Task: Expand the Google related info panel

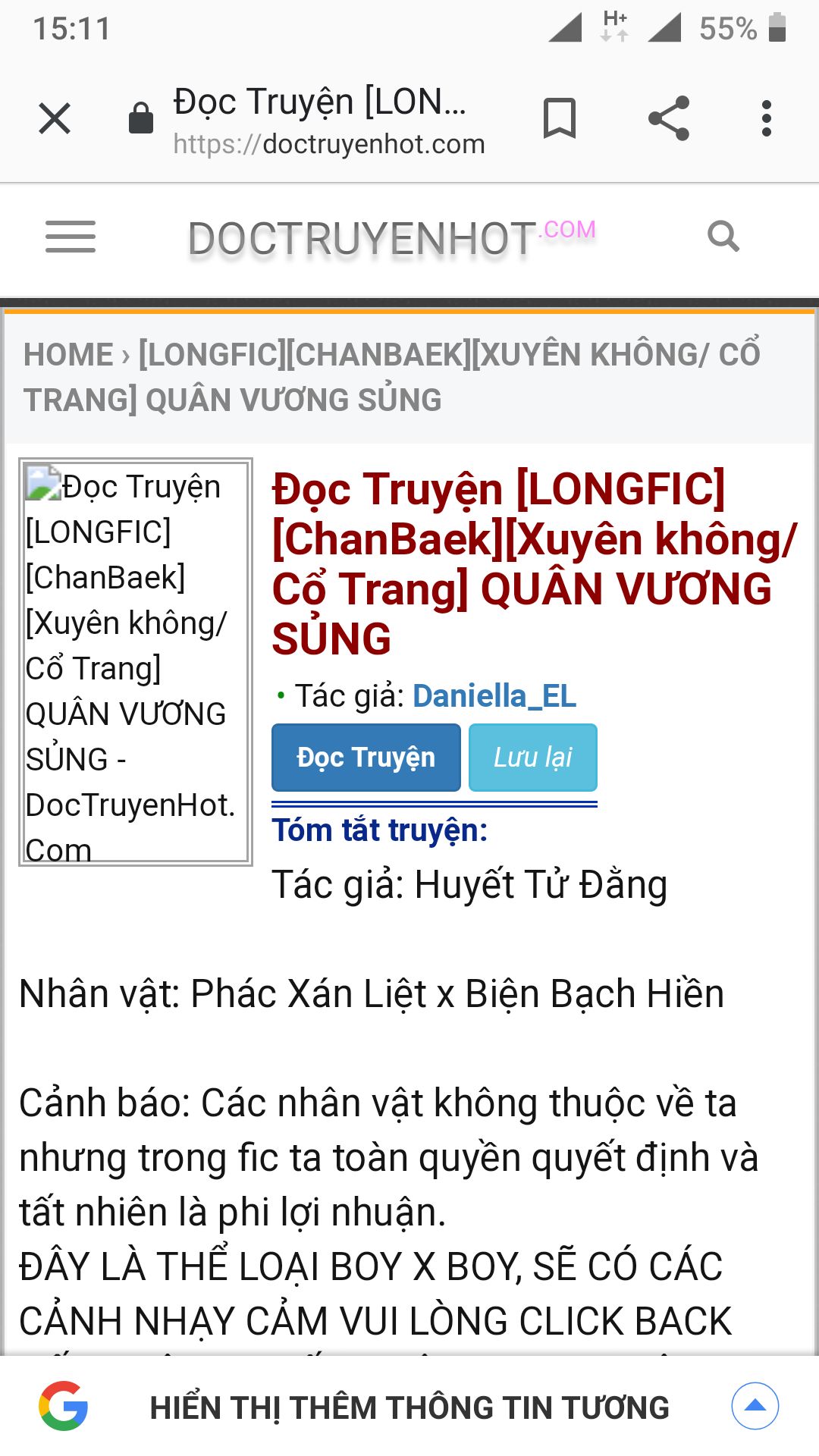Action: (x=755, y=1406)
